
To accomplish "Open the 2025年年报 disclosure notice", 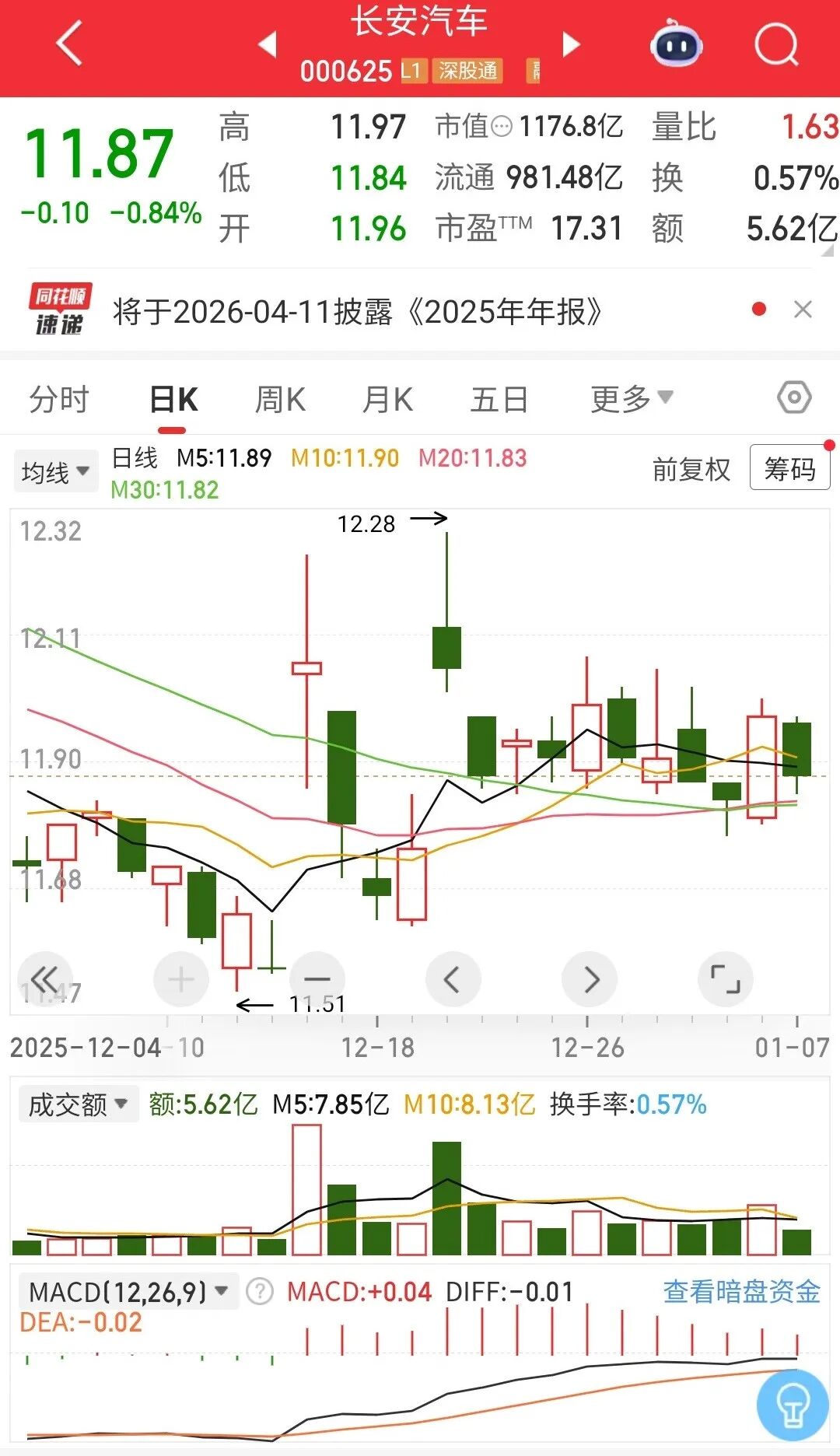I will 357,312.
